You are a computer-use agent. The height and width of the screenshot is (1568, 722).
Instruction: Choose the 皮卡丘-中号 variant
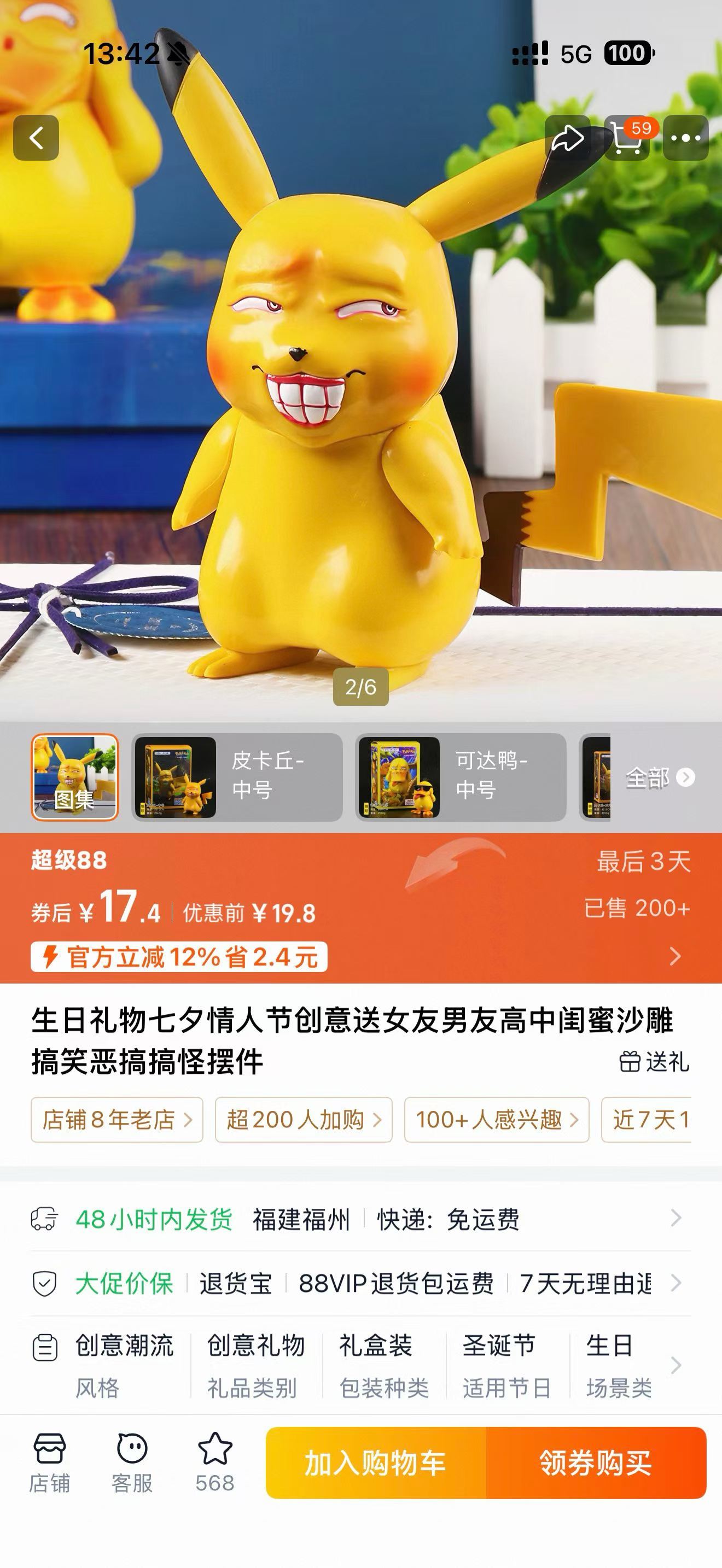pyautogui.click(x=237, y=777)
